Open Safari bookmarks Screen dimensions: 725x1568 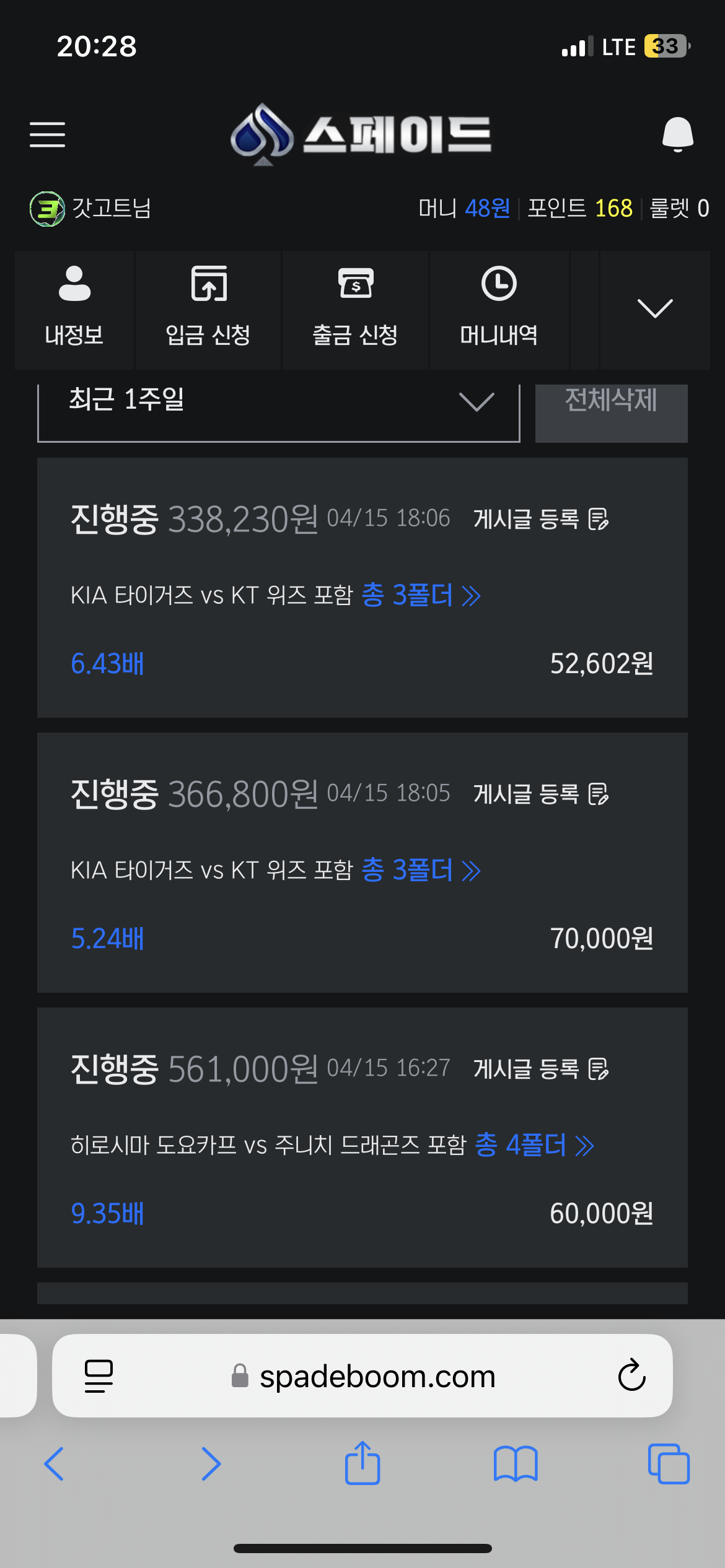516,1464
